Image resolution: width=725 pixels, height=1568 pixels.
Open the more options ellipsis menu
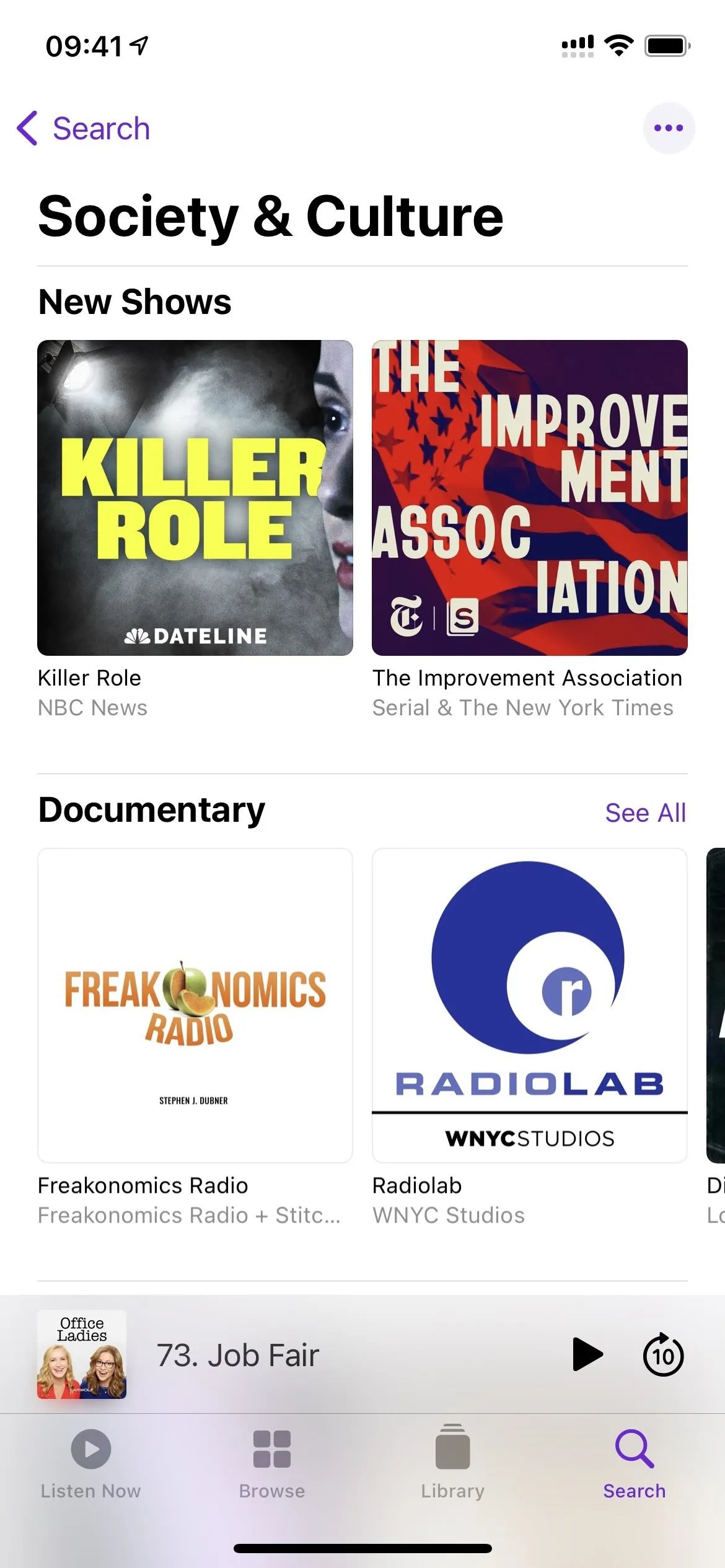669,128
